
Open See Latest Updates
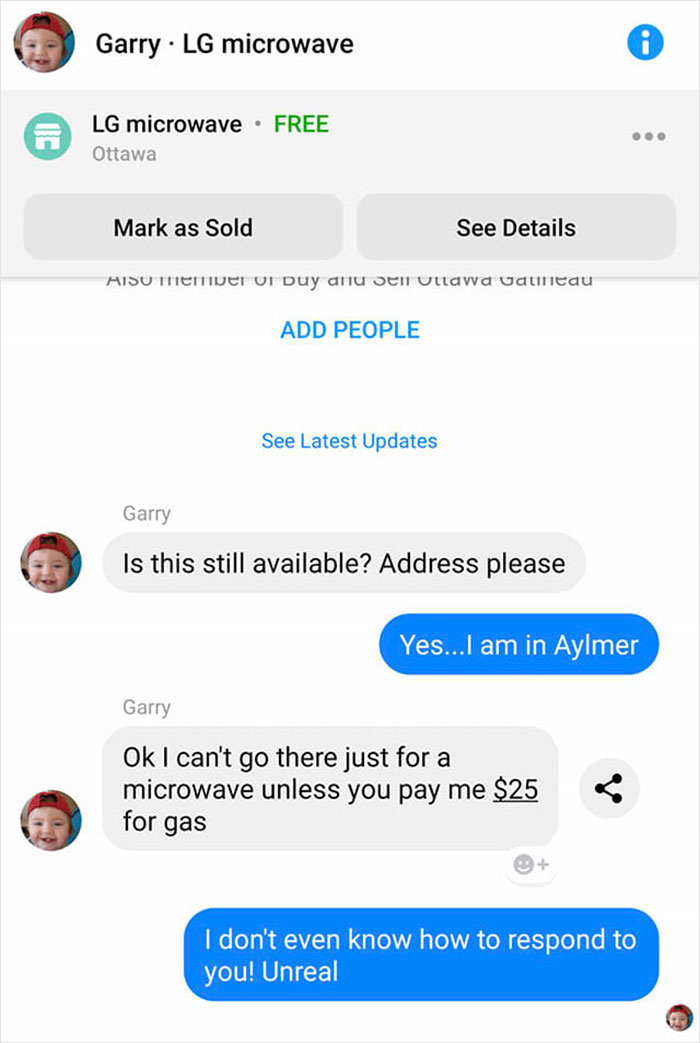[349, 440]
